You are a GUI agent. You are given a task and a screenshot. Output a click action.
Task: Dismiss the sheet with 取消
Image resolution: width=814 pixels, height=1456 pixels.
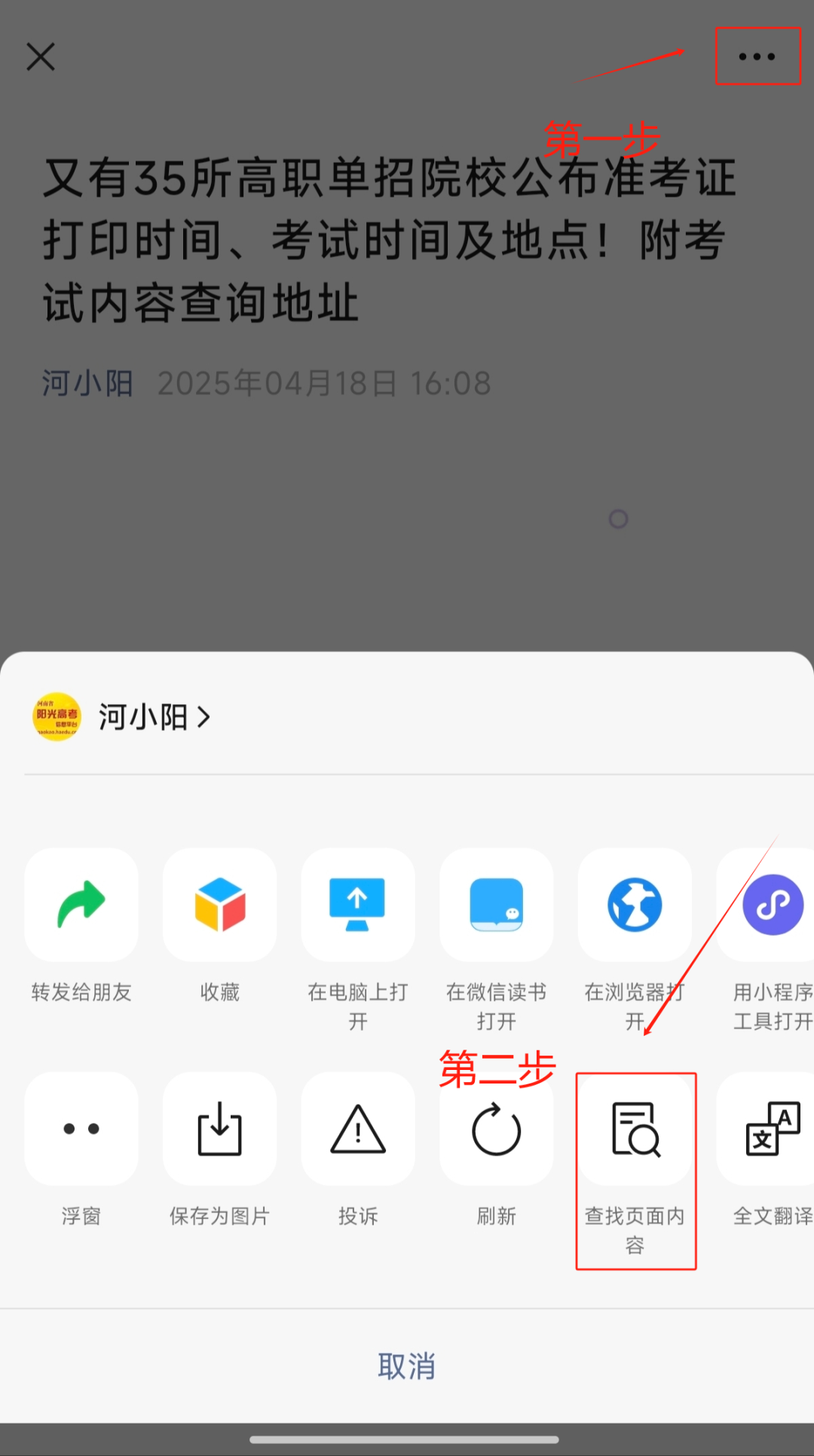(x=407, y=1366)
